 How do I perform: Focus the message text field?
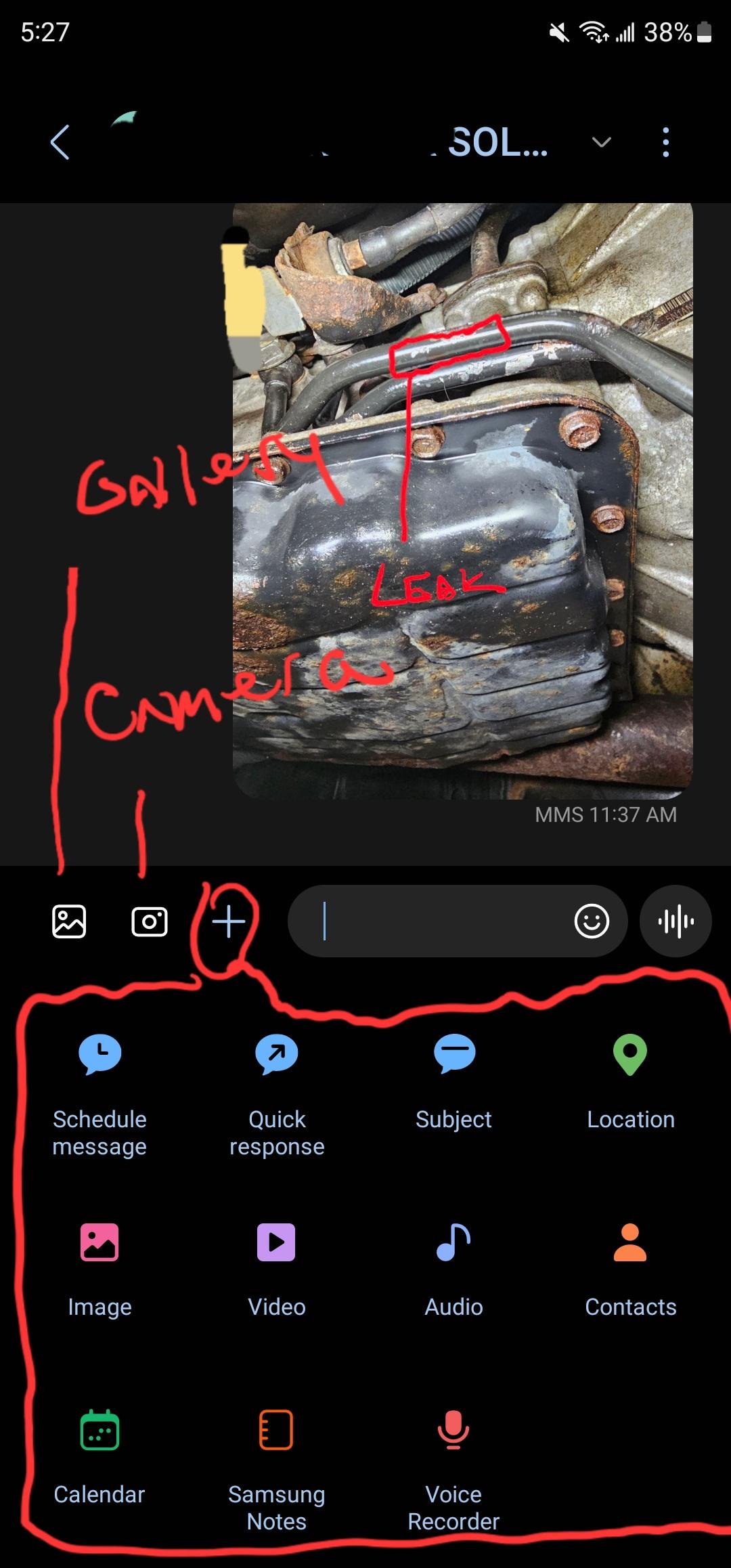pos(433,921)
